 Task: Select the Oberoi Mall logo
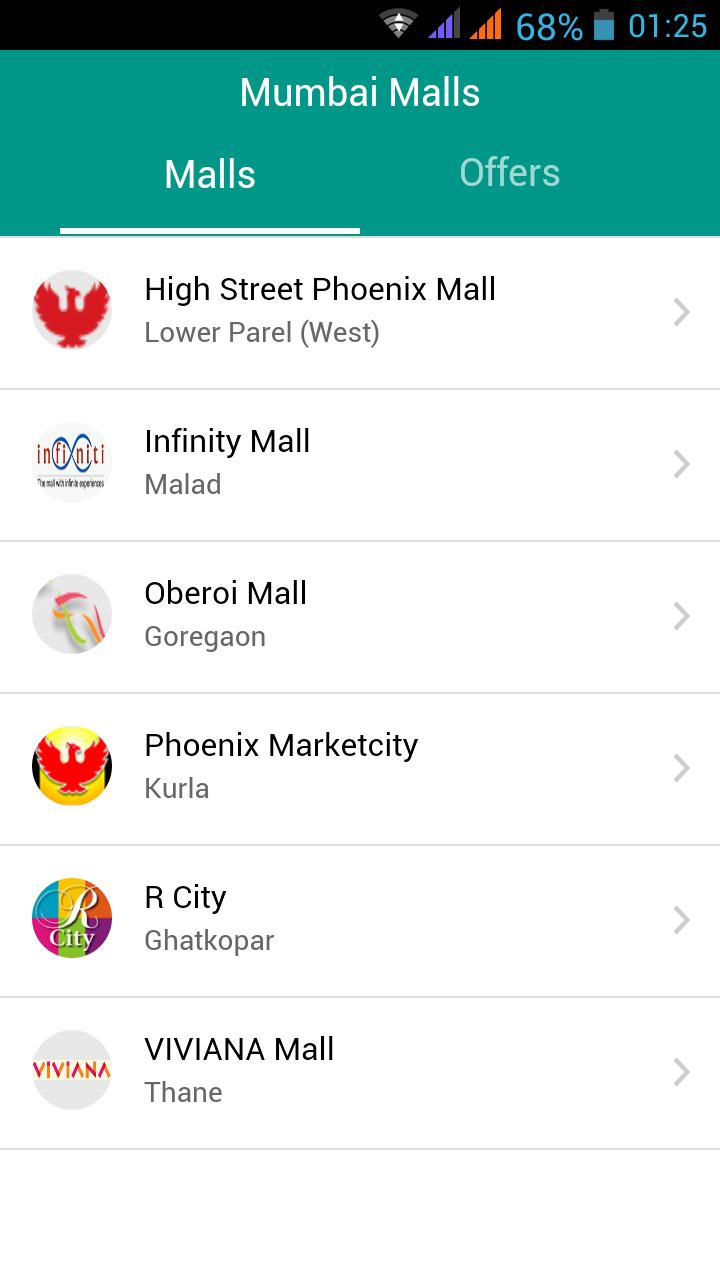point(71,614)
